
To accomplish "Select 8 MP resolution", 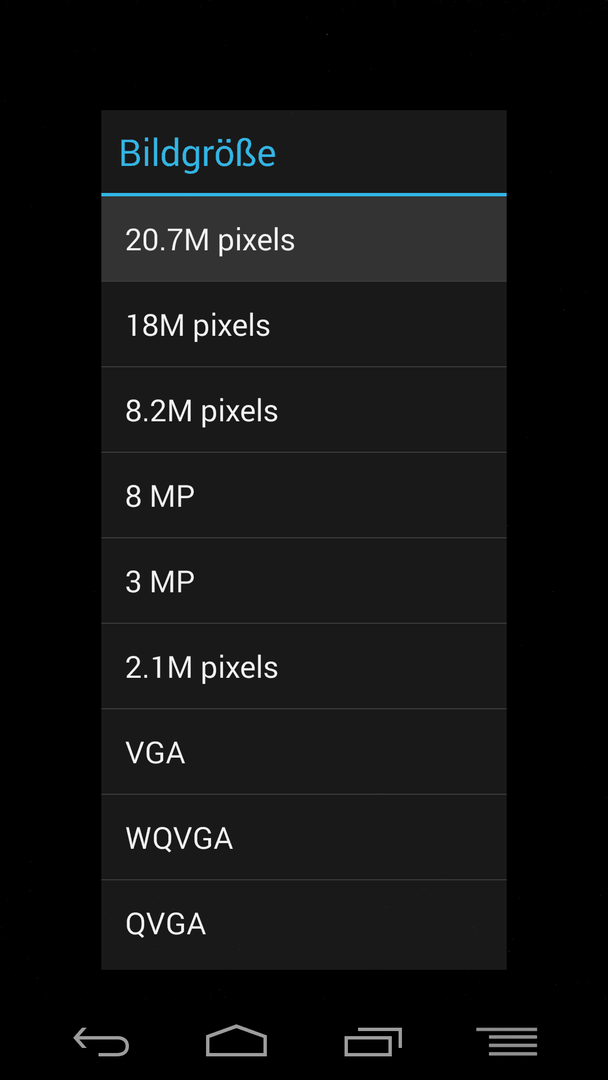I will [304, 495].
